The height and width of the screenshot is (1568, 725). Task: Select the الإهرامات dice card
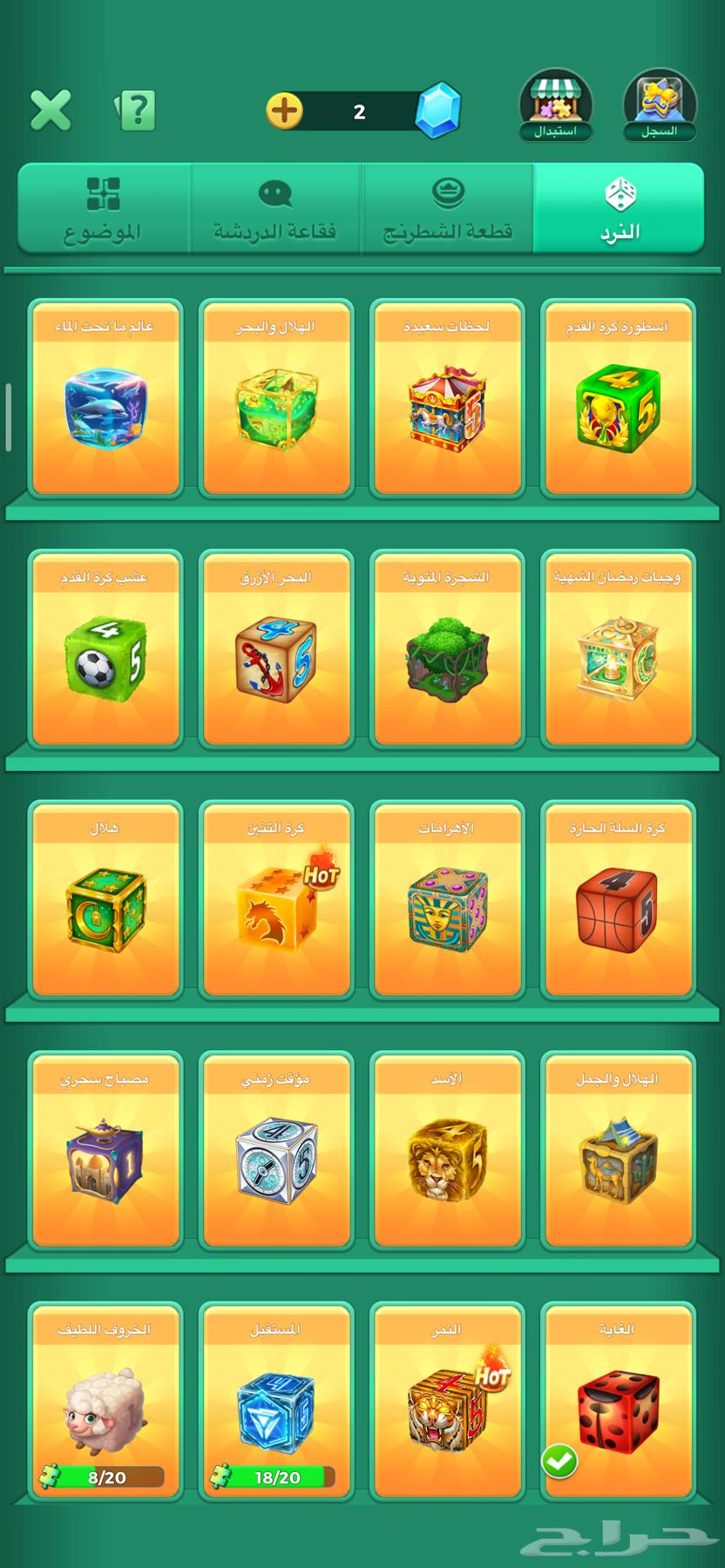tap(447, 901)
